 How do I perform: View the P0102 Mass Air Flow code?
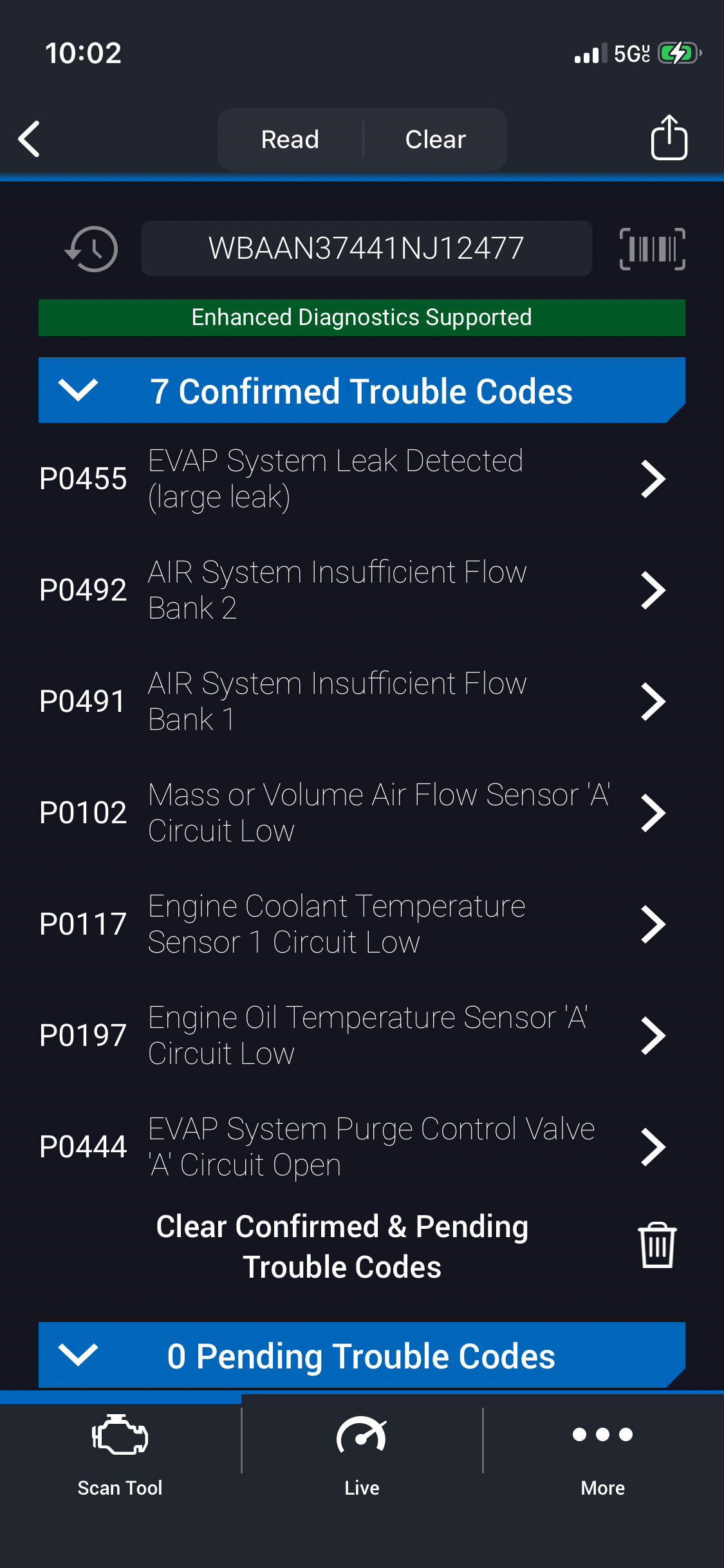click(x=352, y=813)
